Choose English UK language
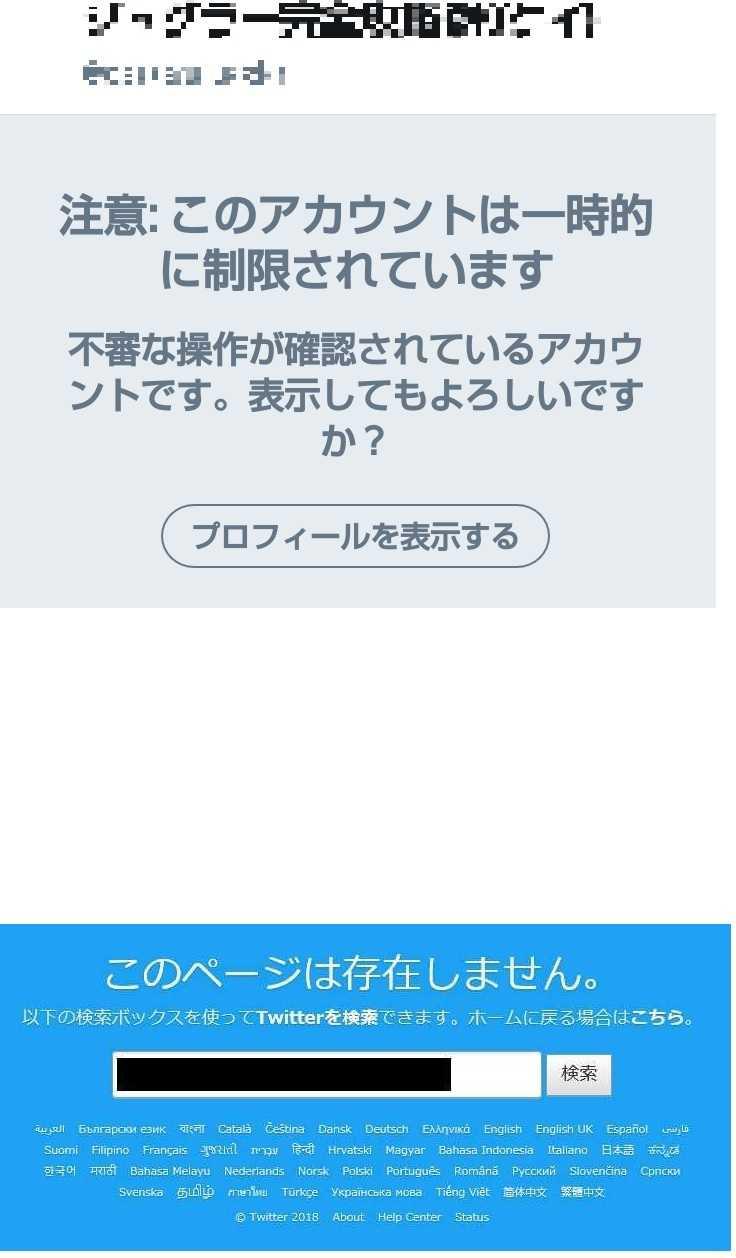 [x=564, y=1129]
